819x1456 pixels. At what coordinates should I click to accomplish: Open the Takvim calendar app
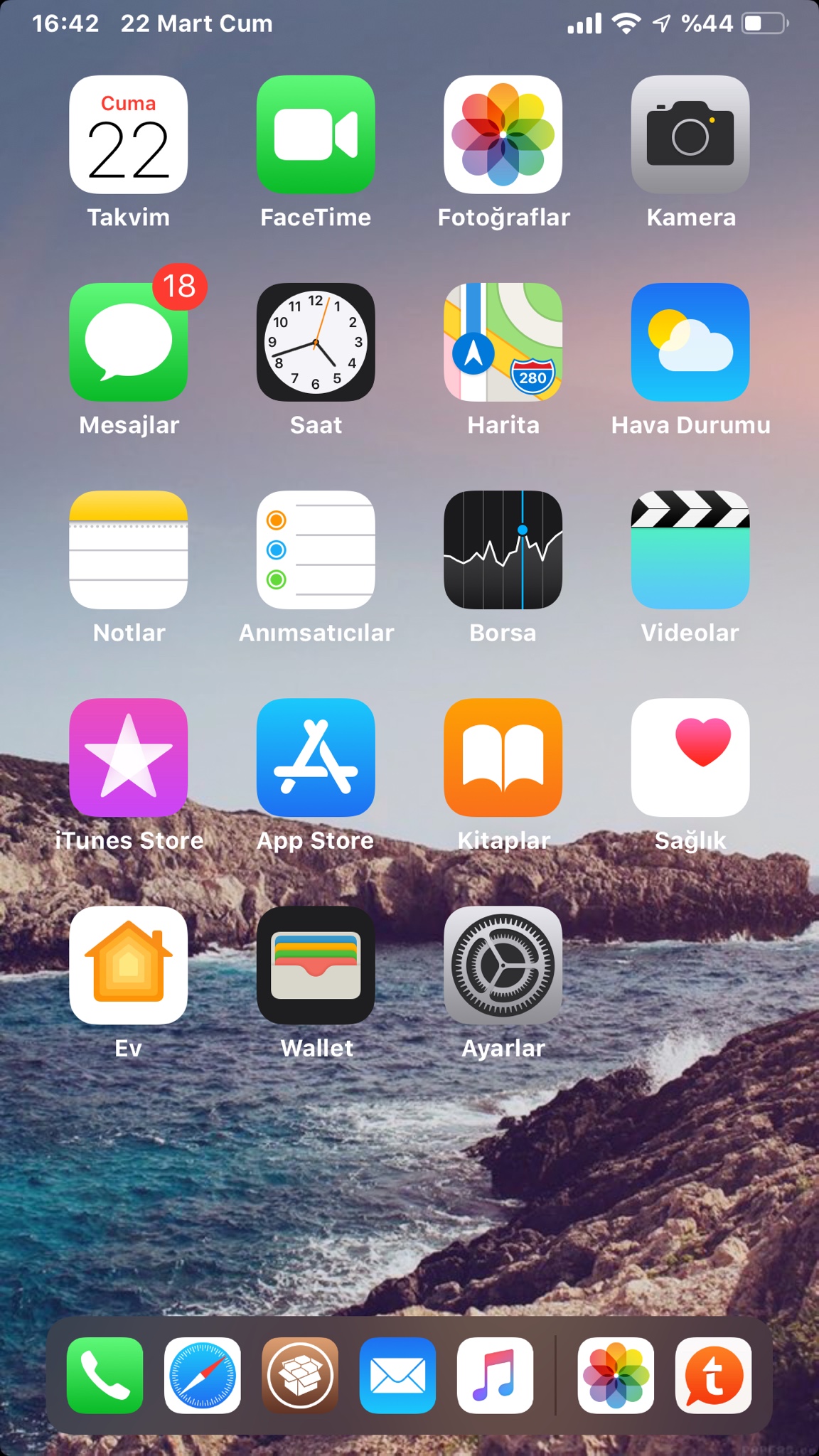pos(128,135)
